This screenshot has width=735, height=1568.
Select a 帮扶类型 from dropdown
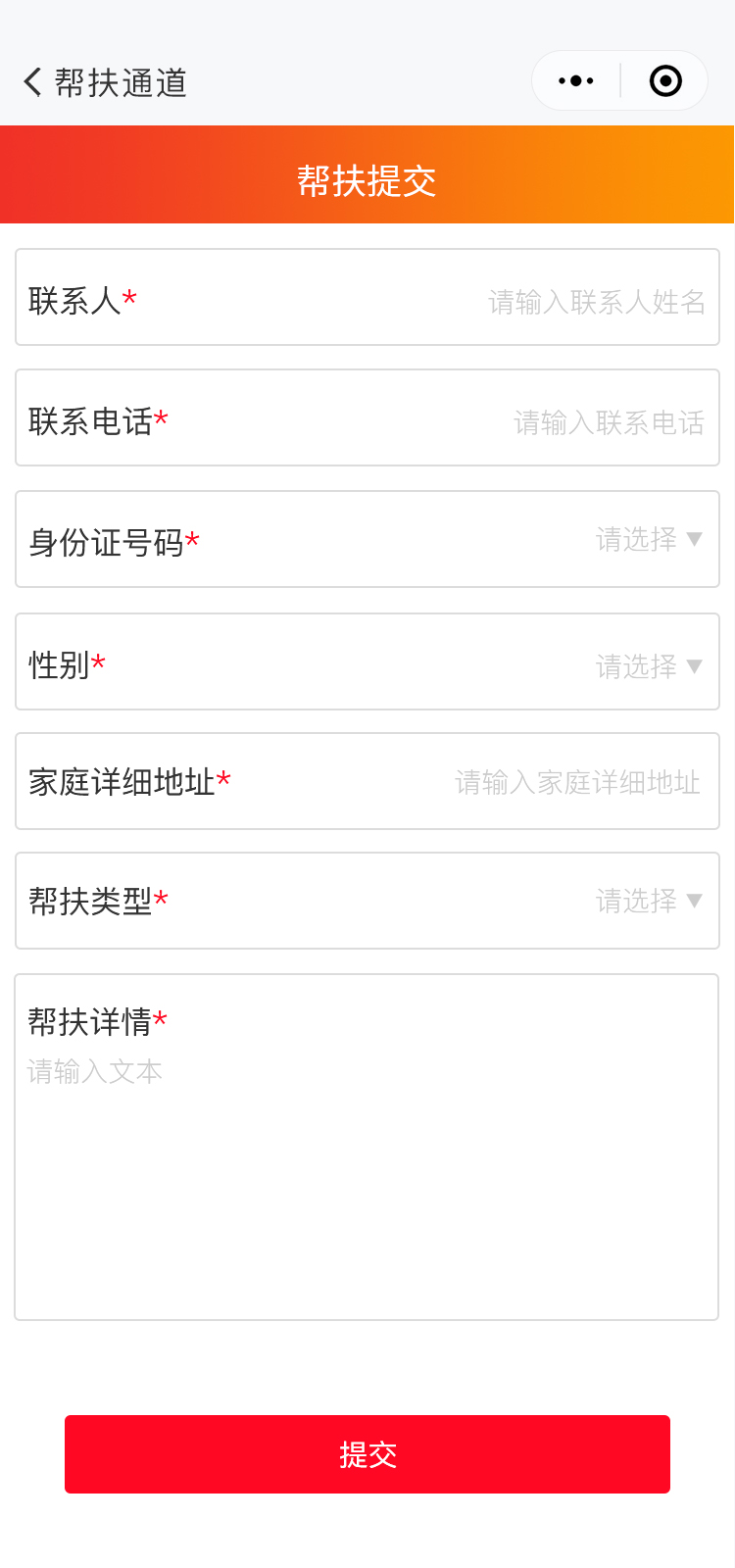[649, 901]
